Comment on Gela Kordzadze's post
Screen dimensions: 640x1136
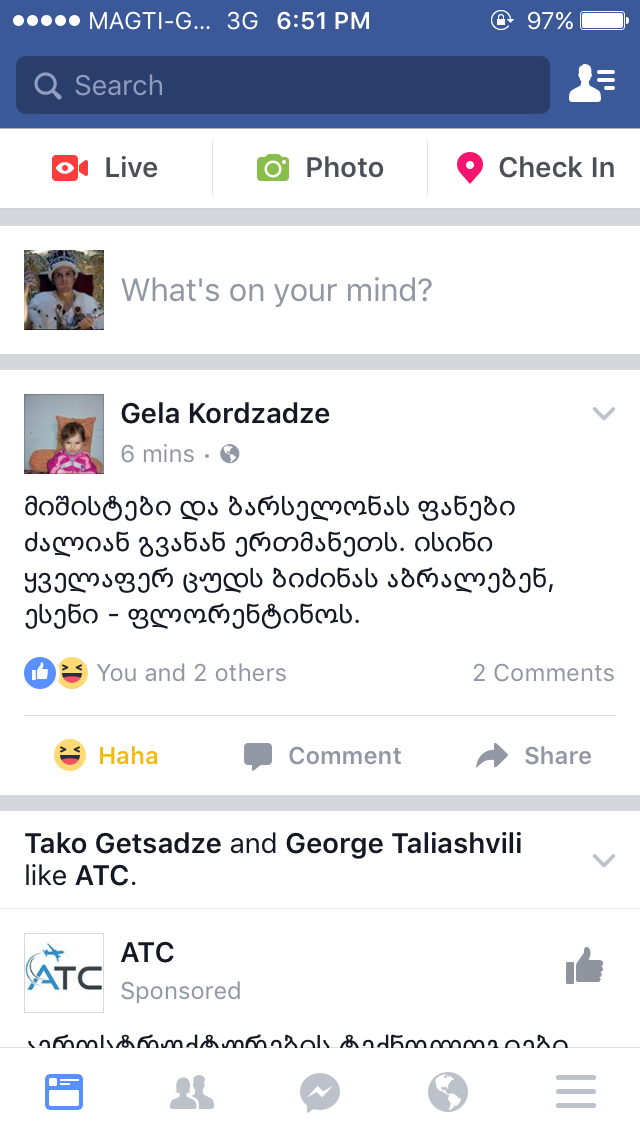click(322, 756)
